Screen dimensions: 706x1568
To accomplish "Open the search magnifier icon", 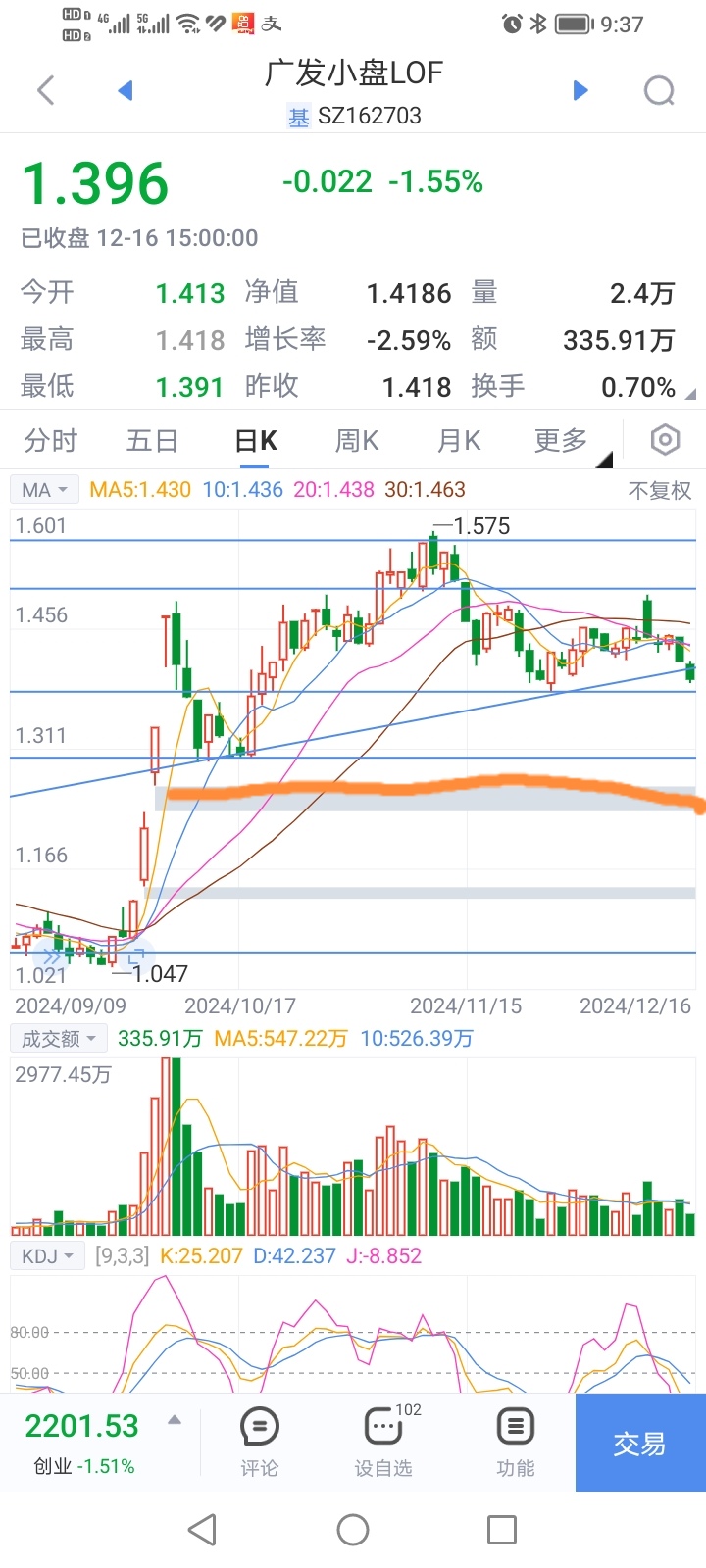I will click(659, 91).
